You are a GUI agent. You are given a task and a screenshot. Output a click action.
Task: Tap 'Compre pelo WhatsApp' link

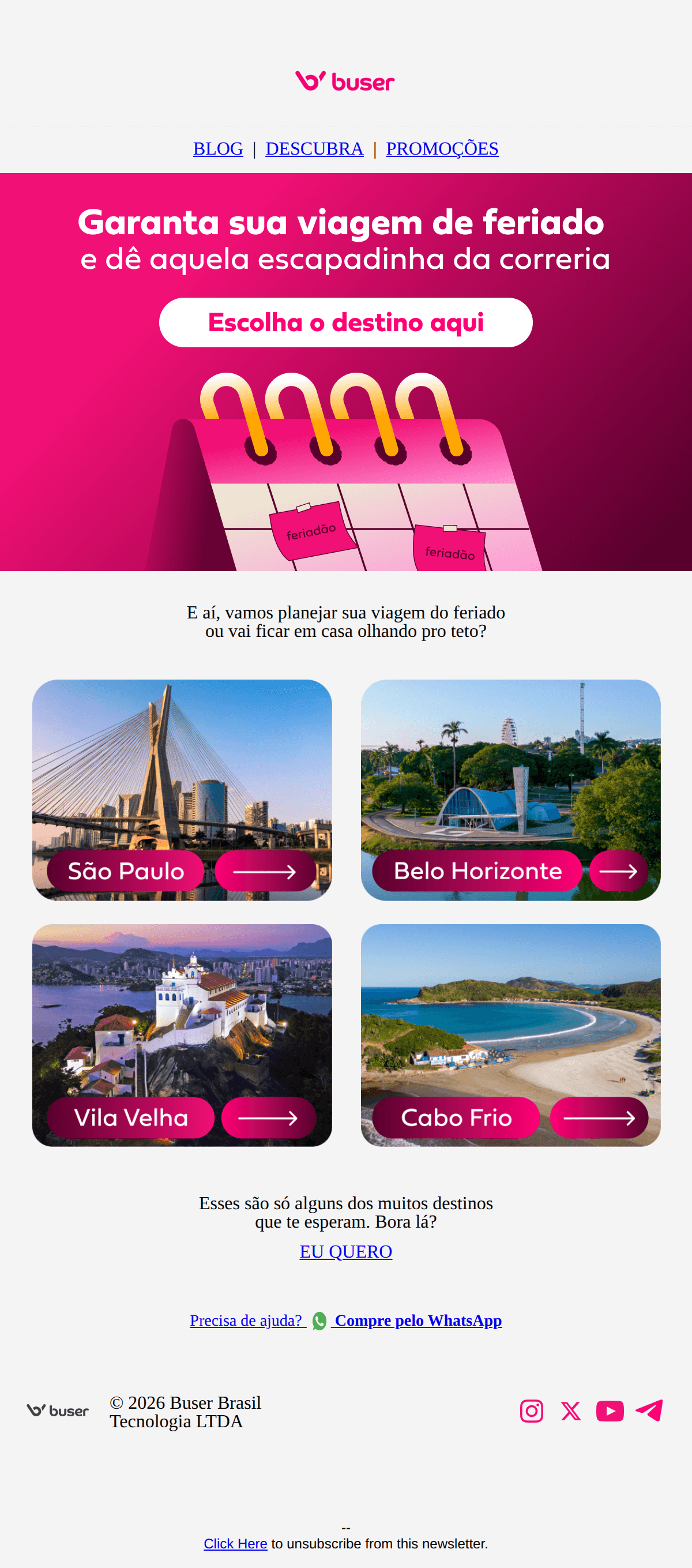pos(418,1321)
